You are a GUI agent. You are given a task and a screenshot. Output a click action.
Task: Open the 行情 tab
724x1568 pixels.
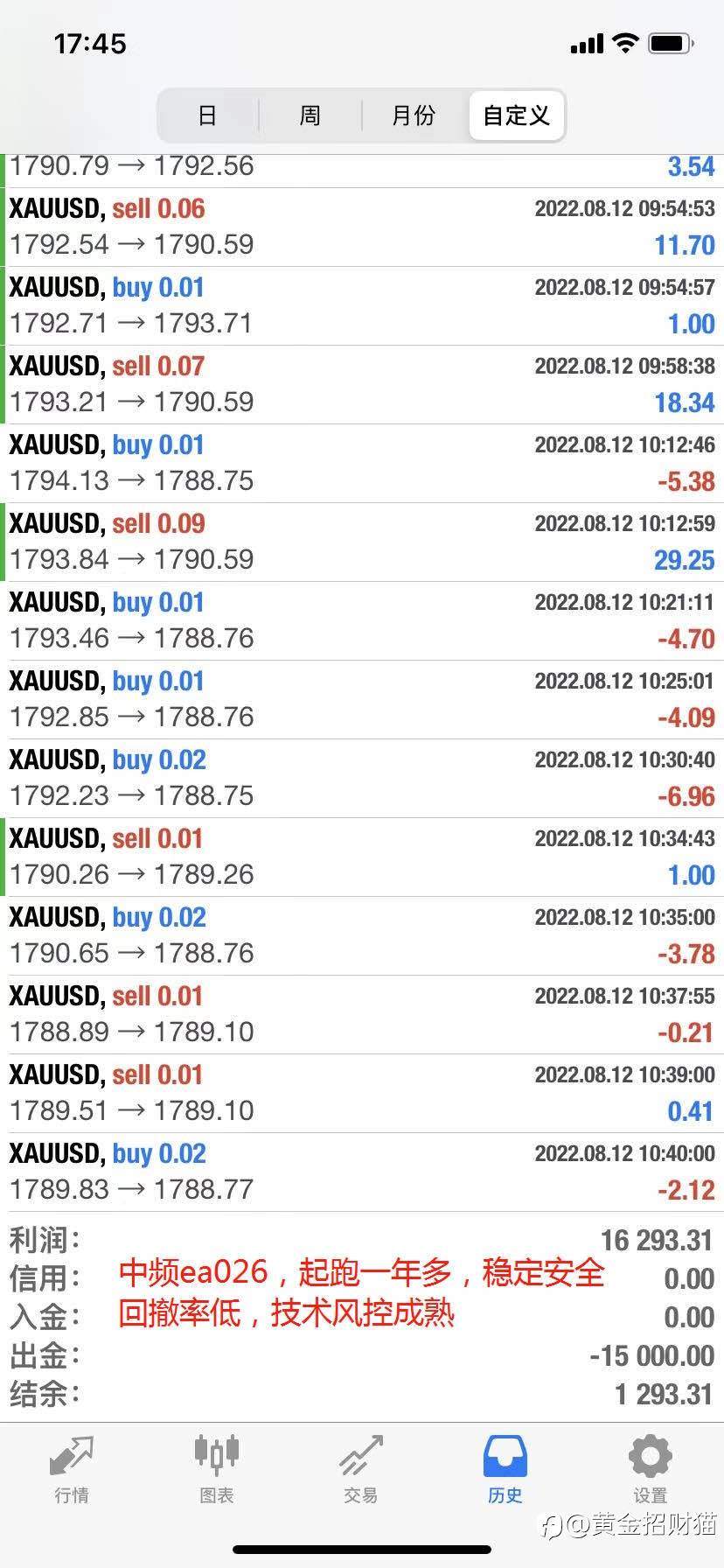[x=72, y=1470]
